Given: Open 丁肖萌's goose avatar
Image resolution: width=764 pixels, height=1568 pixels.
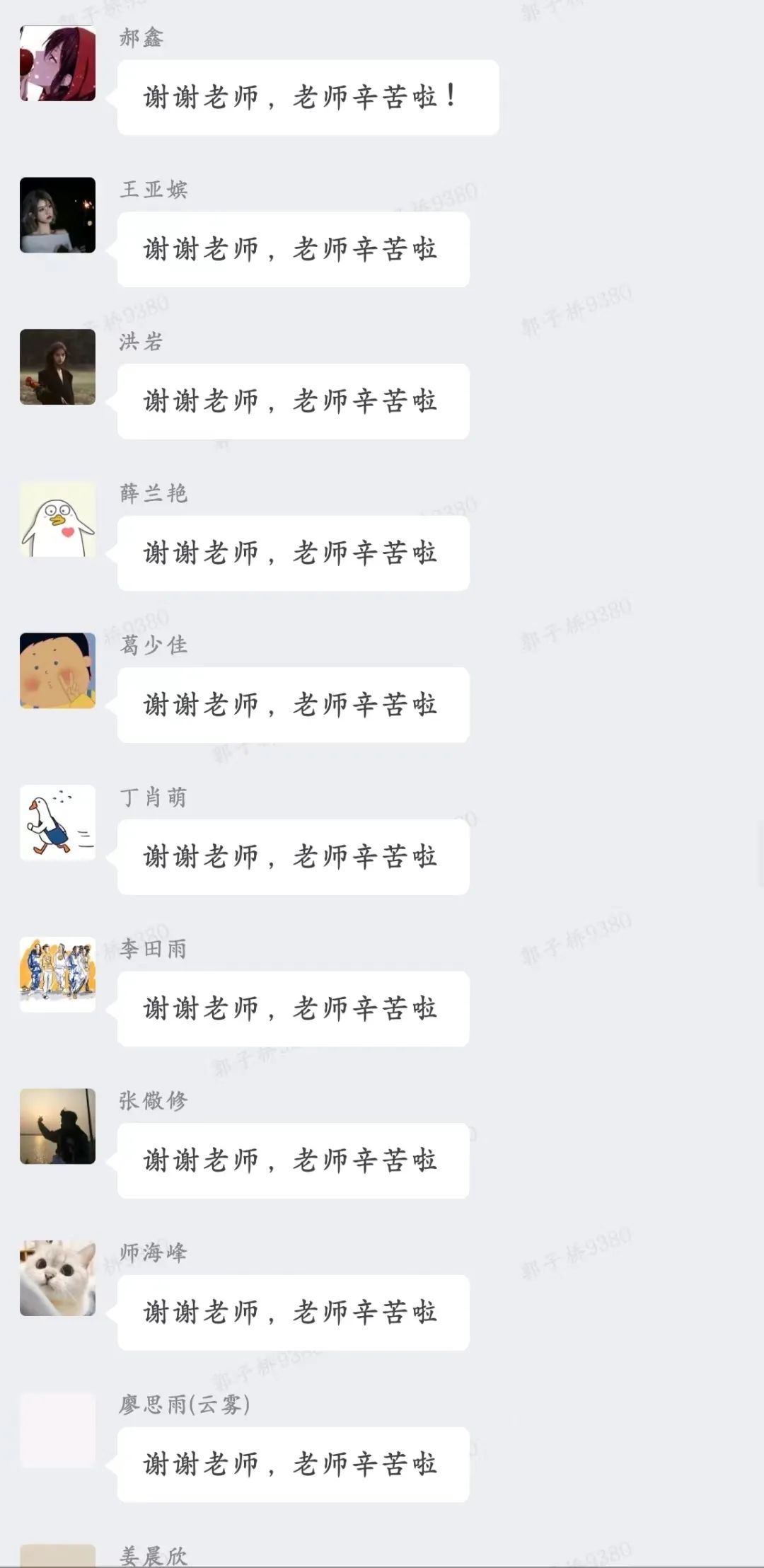Looking at the screenshot, I should click(57, 823).
